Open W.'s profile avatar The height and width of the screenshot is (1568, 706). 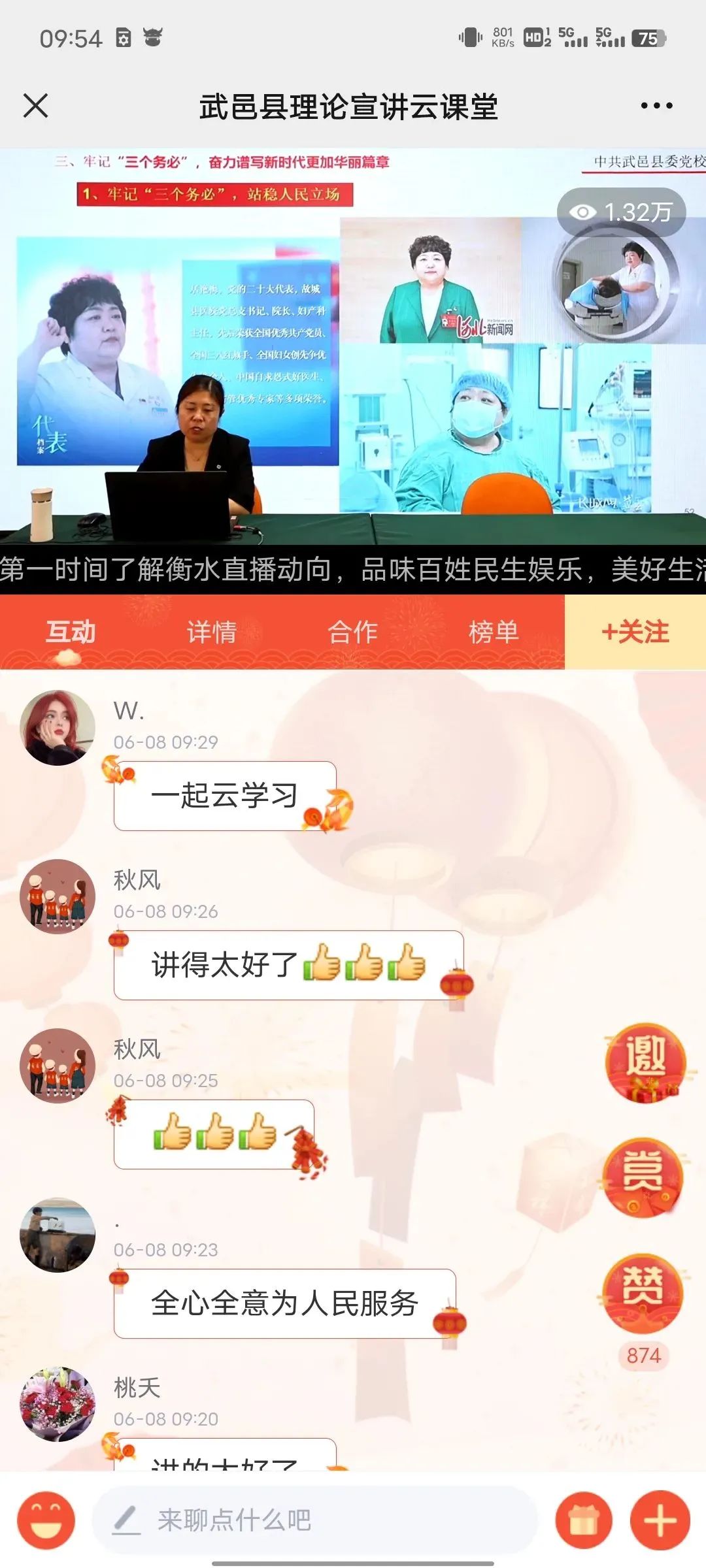[58, 727]
